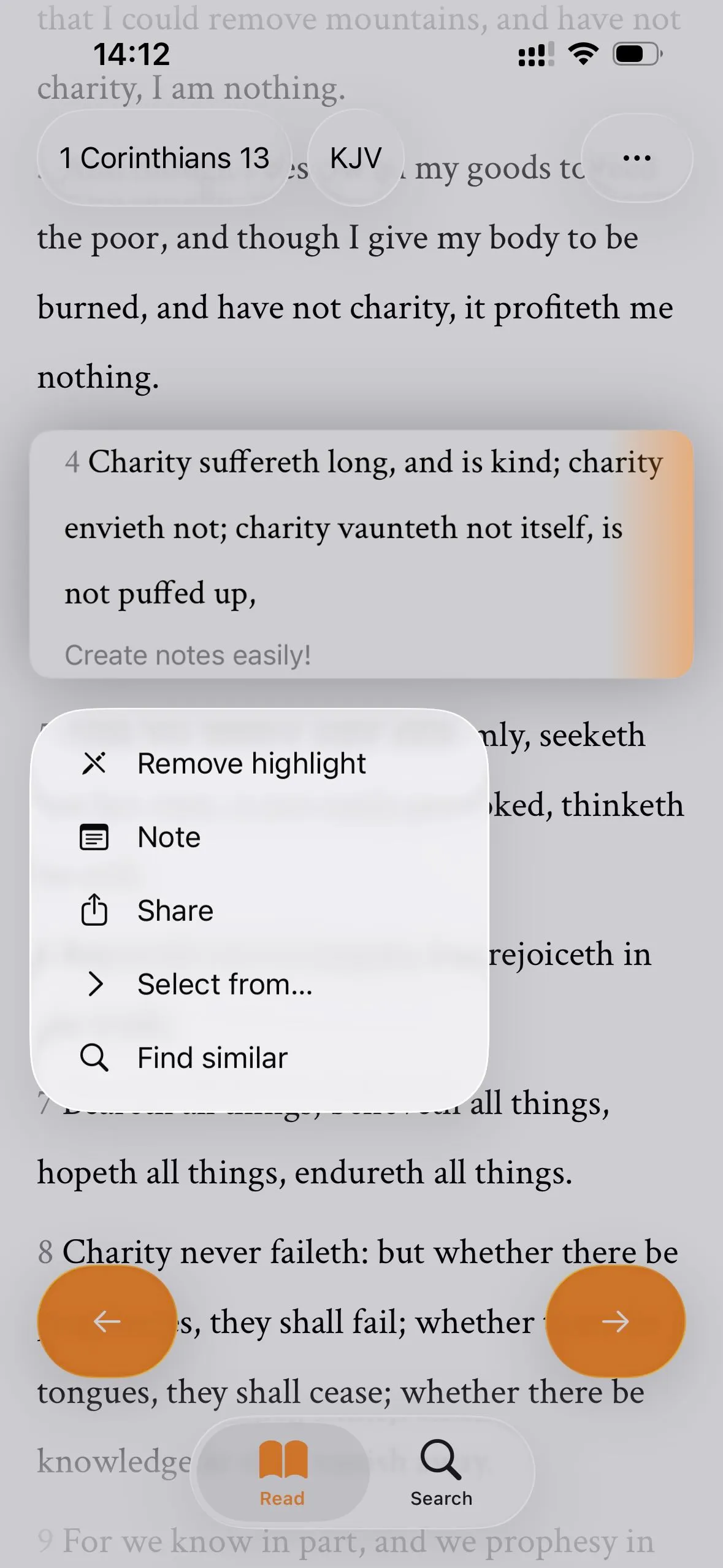Click the Remove highlight X icon
This screenshot has width=723, height=1568.
click(95, 764)
